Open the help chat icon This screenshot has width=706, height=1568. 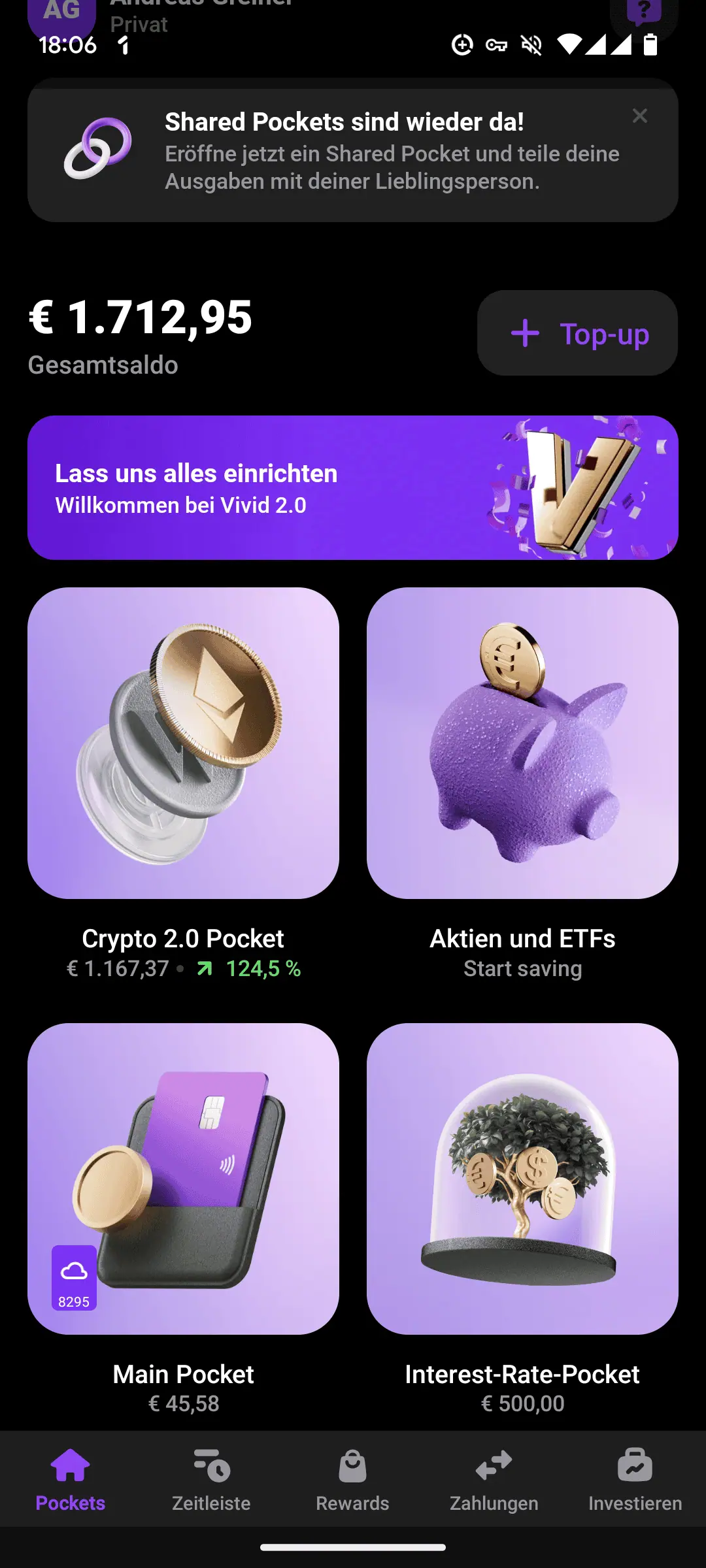click(644, 13)
